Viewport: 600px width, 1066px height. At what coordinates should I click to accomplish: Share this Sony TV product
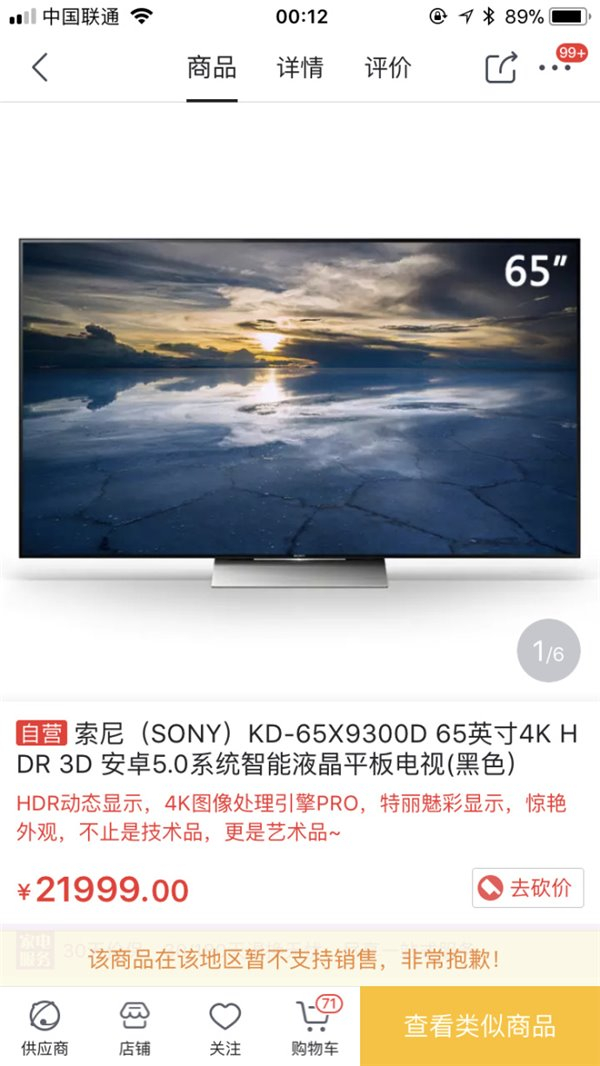(501, 68)
